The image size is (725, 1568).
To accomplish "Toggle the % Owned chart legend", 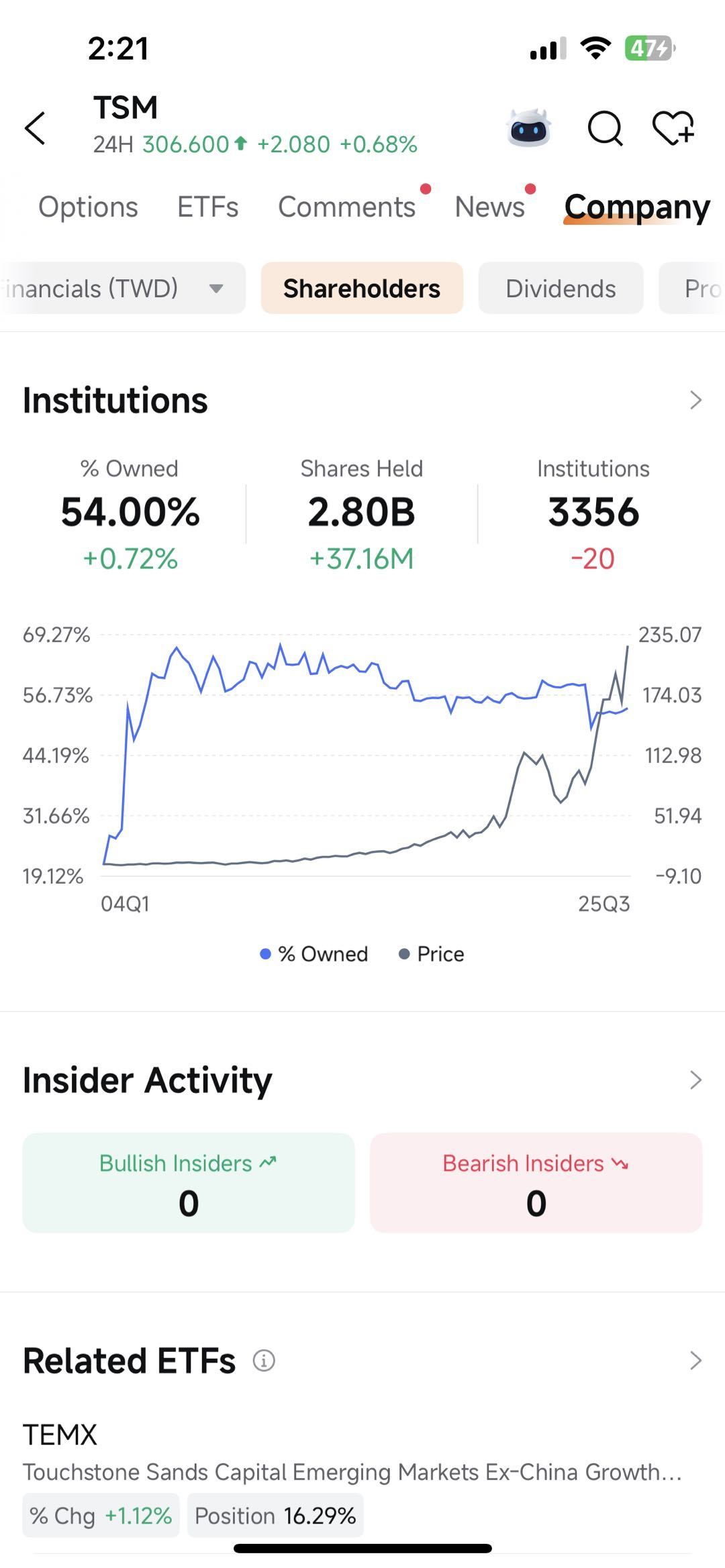I will point(314,954).
